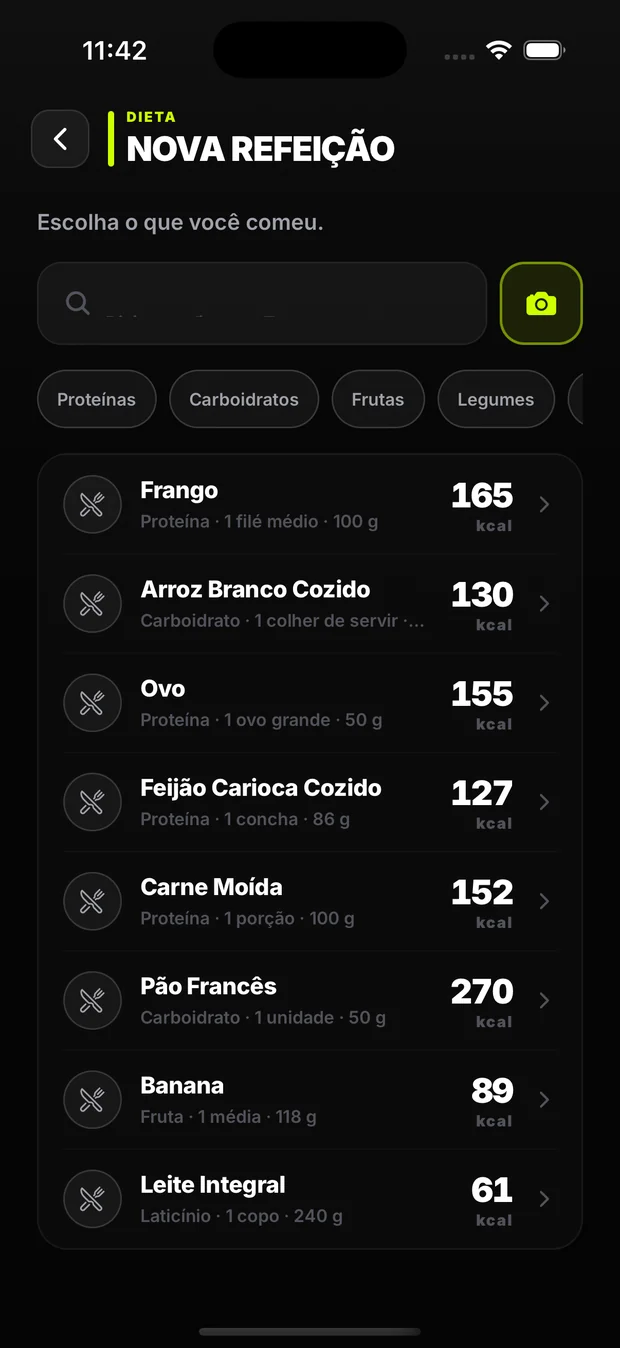Add Carne Moída to meal
The image size is (620, 1348).
pos(310,901)
